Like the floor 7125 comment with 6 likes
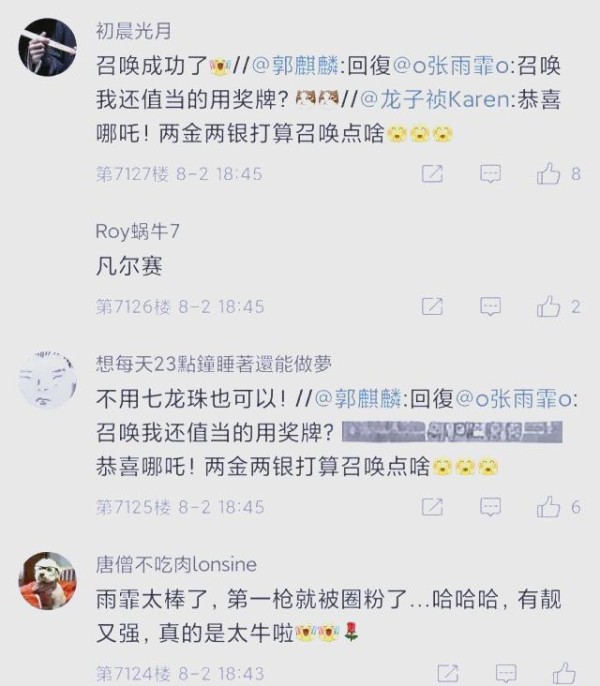Screen dimensions: 600x686 [x=549, y=506]
